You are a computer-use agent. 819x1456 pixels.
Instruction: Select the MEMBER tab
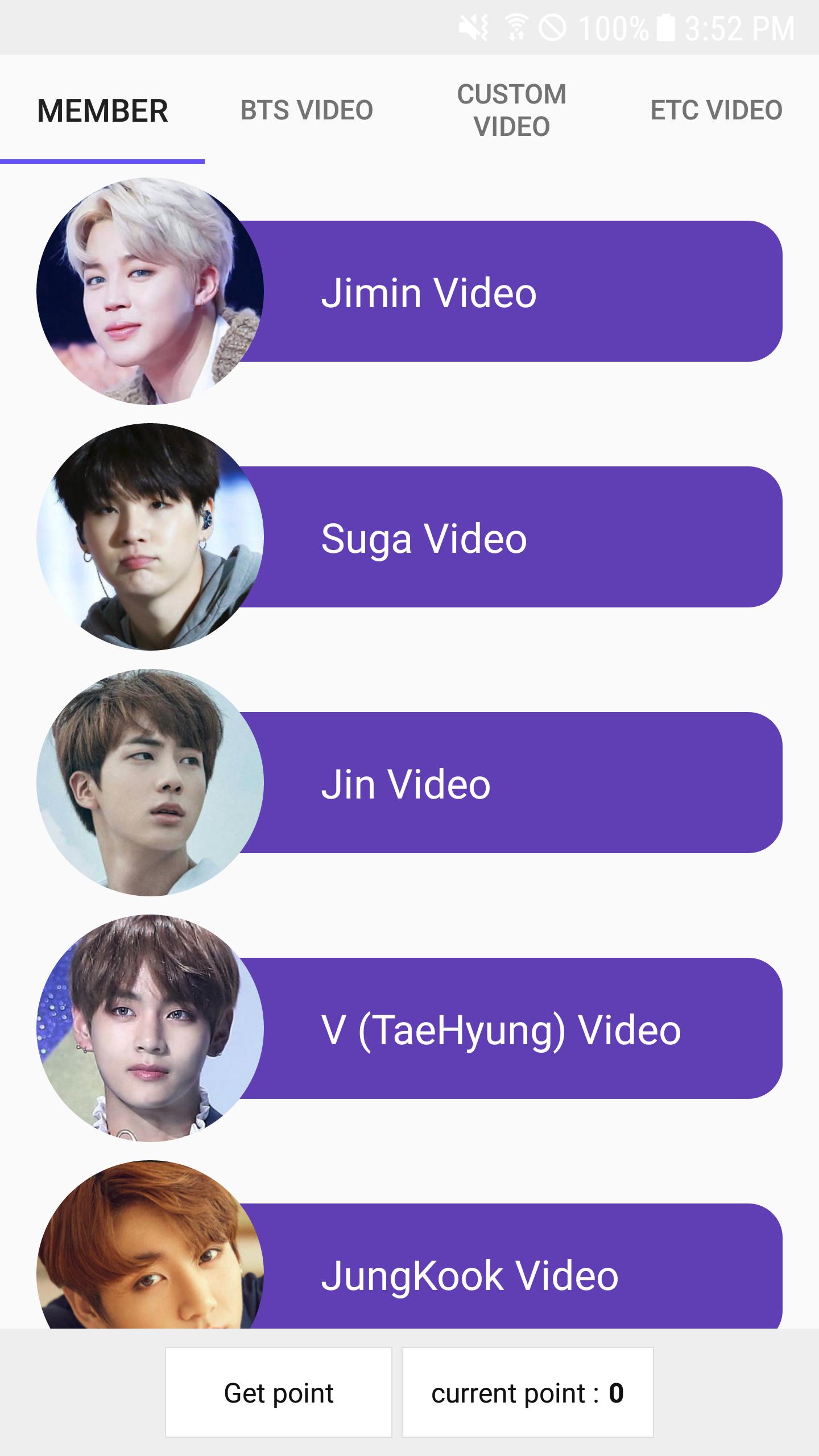pos(102,110)
